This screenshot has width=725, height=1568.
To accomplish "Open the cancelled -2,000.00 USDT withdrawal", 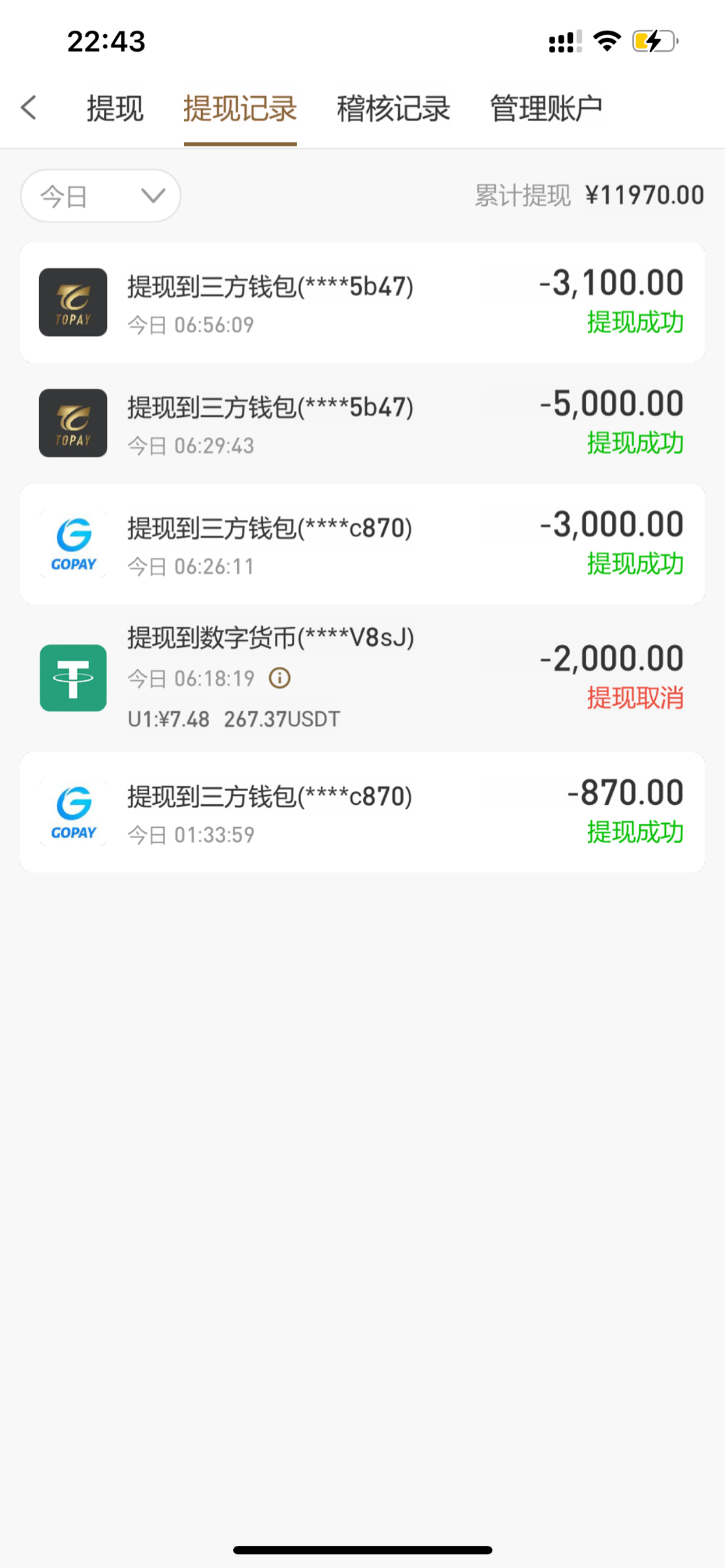I will tap(362, 678).
